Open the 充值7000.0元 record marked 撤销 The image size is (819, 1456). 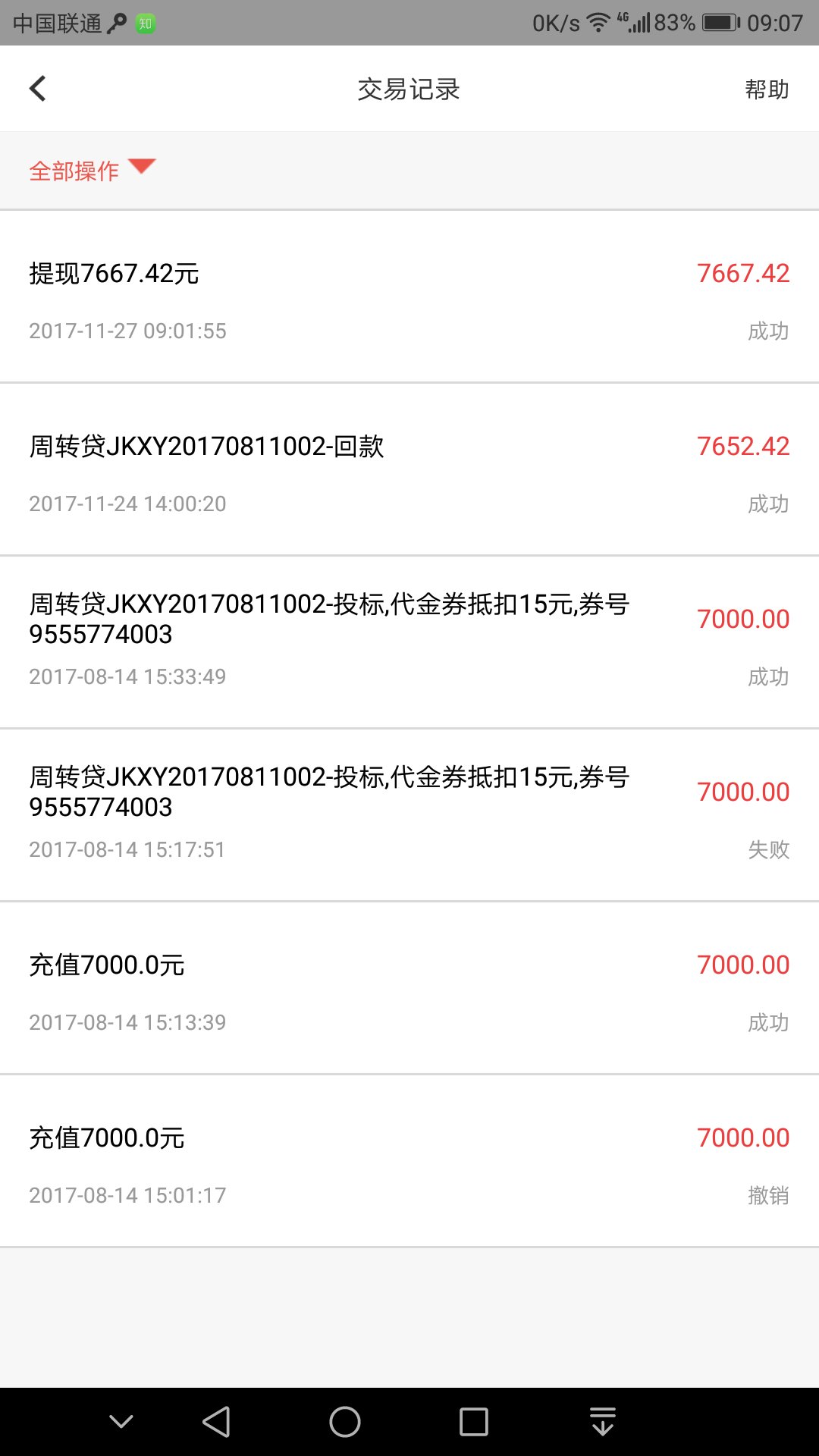(409, 1161)
